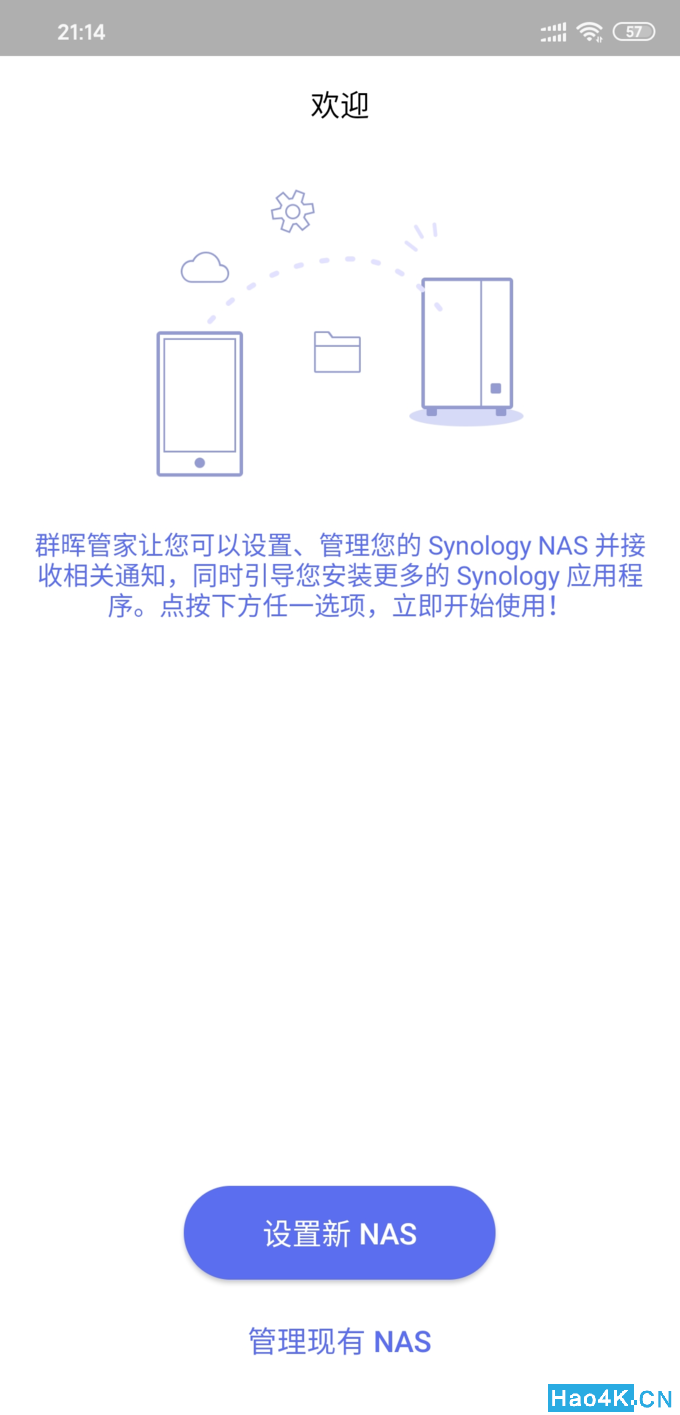Open 管理现有 NAS option

click(339, 1341)
